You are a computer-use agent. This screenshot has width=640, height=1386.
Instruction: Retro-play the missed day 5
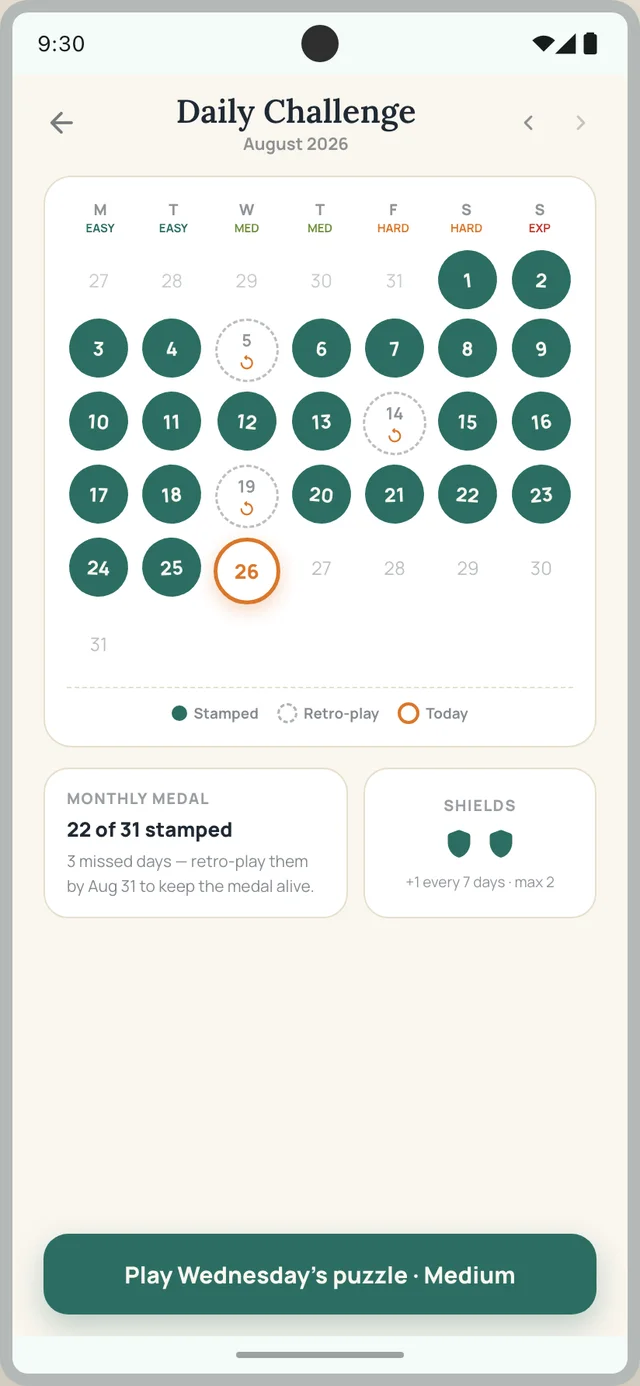coord(247,350)
